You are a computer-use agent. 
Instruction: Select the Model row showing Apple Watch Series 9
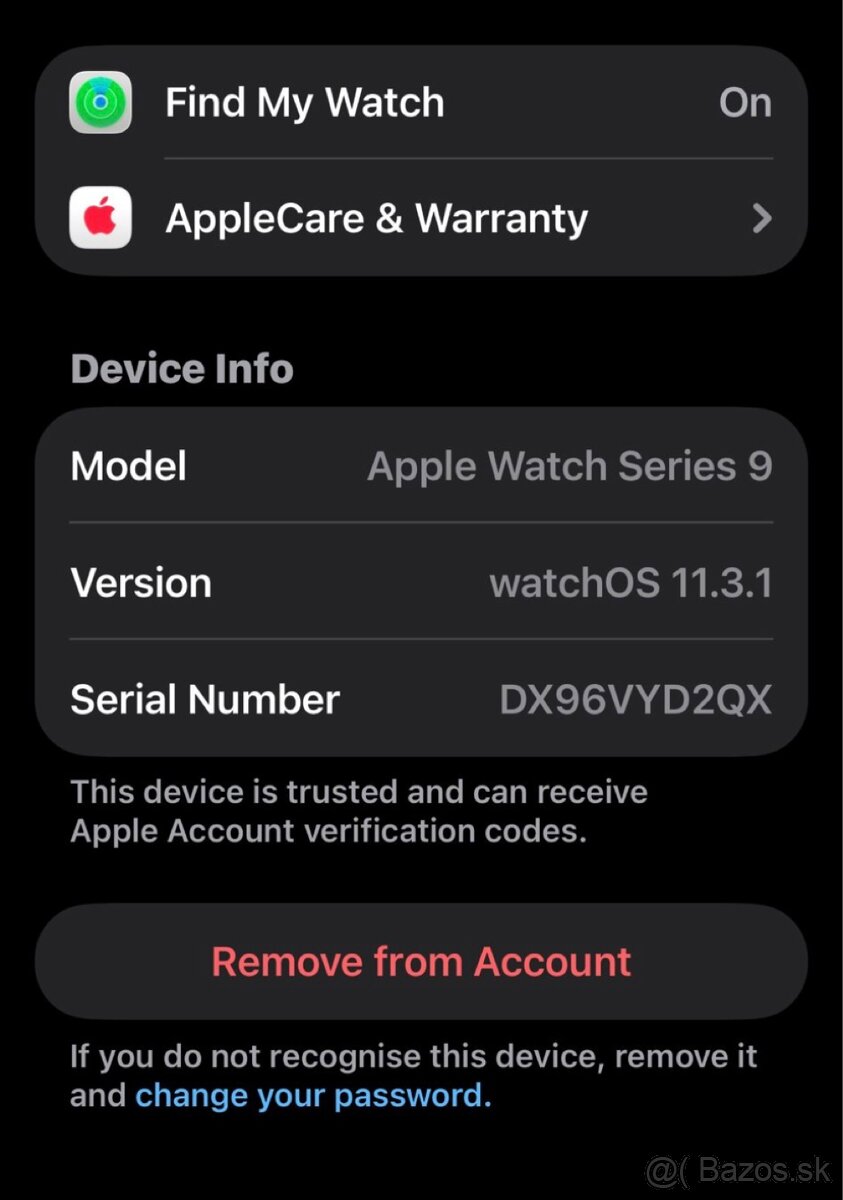point(420,465)
